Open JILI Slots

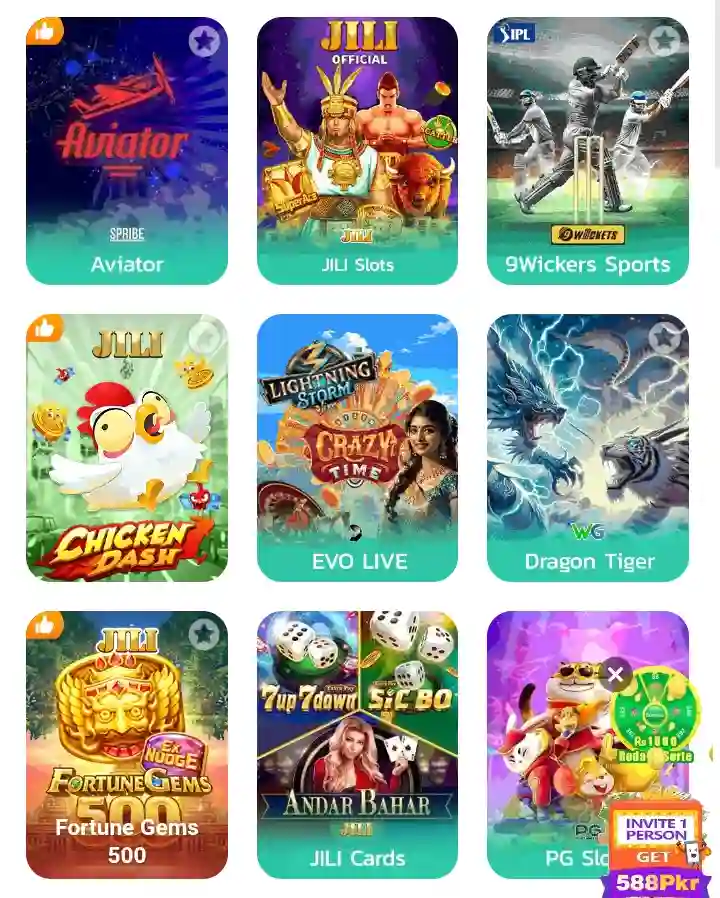[357, 150]
